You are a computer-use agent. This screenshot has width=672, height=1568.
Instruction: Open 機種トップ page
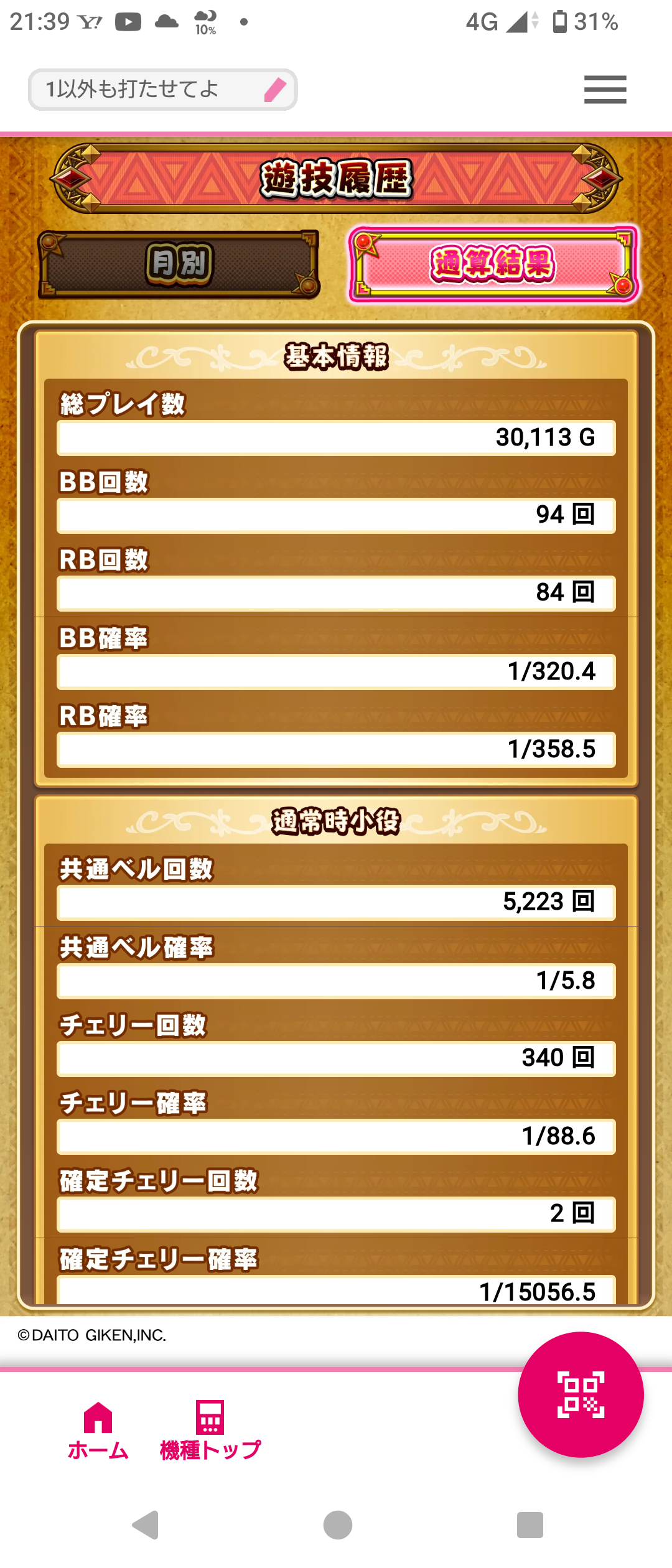210,1430
